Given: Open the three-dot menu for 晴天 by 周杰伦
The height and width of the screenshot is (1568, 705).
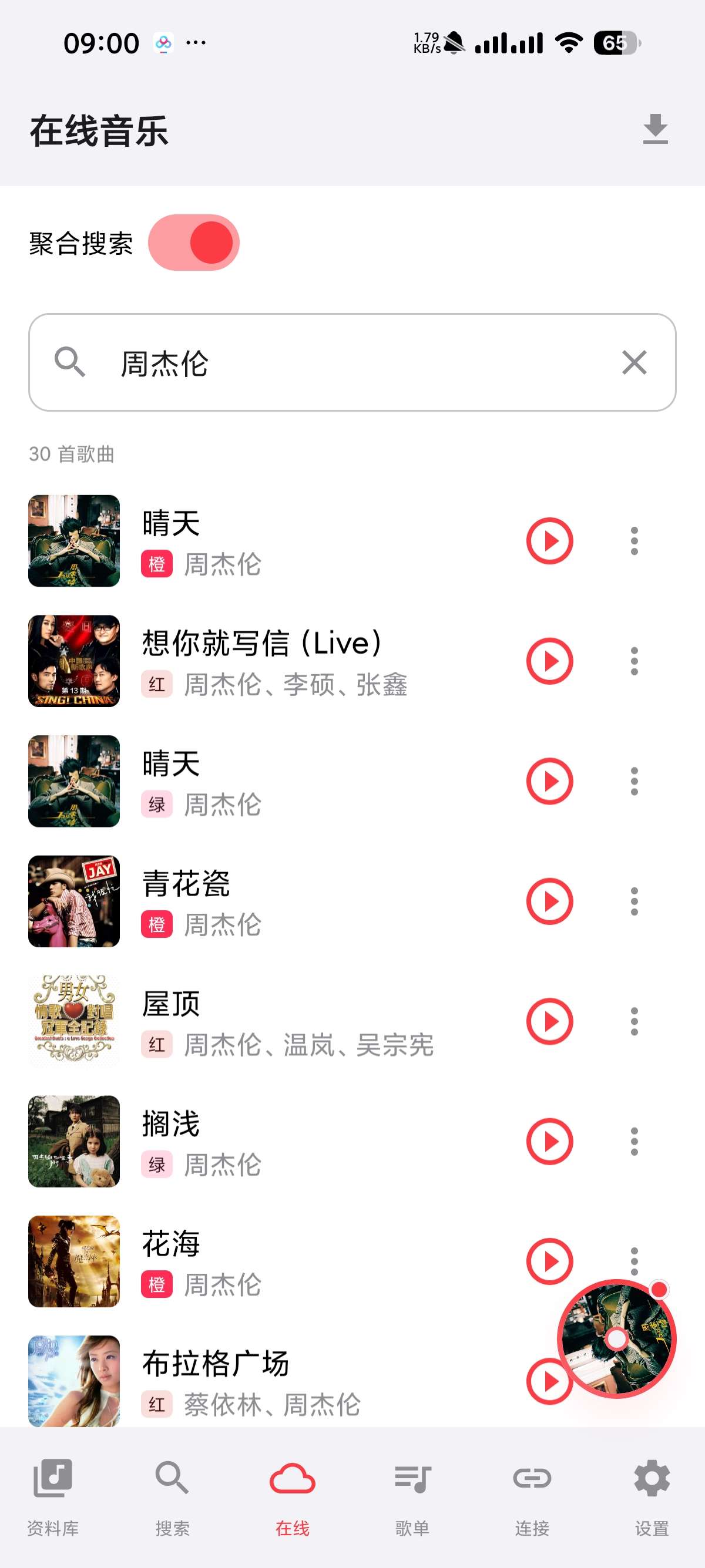Looking at the screenshot, I should (x=634, y=540).
